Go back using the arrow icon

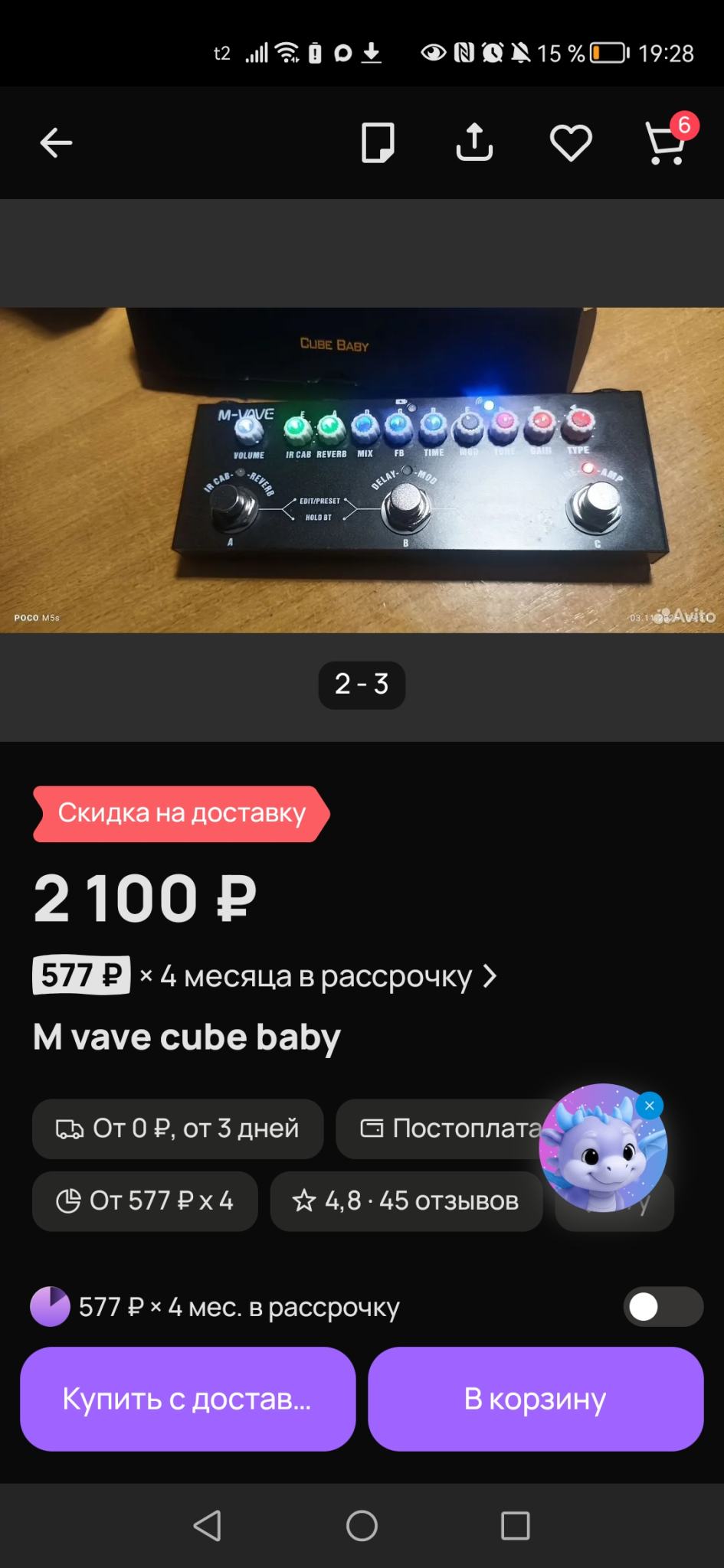pos(56,143)
